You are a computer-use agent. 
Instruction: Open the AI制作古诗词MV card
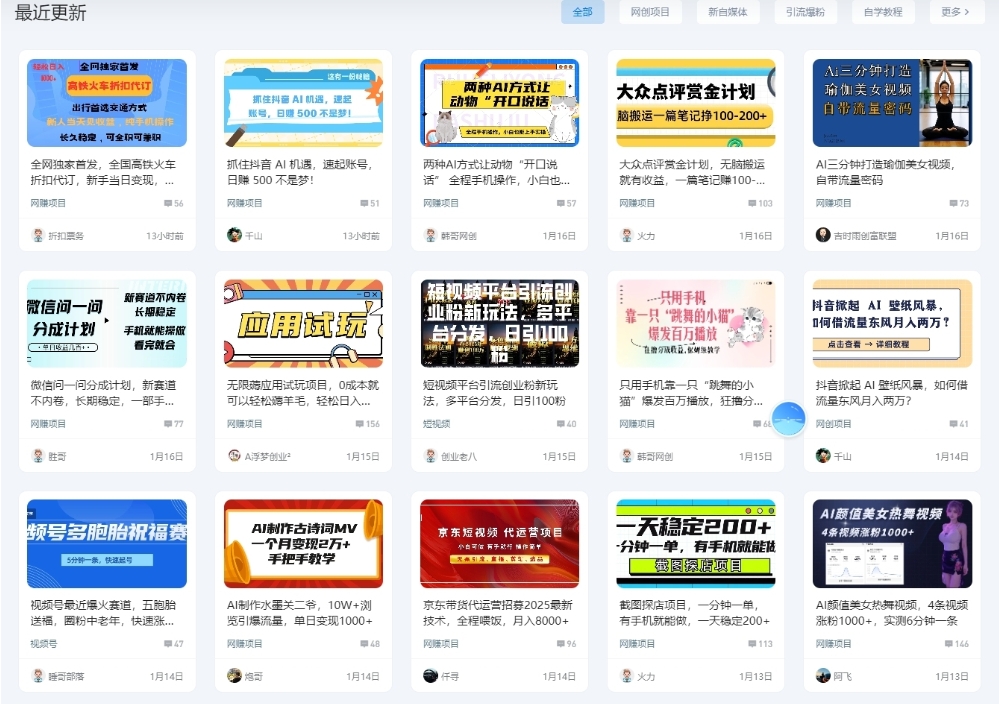point(303,543)
